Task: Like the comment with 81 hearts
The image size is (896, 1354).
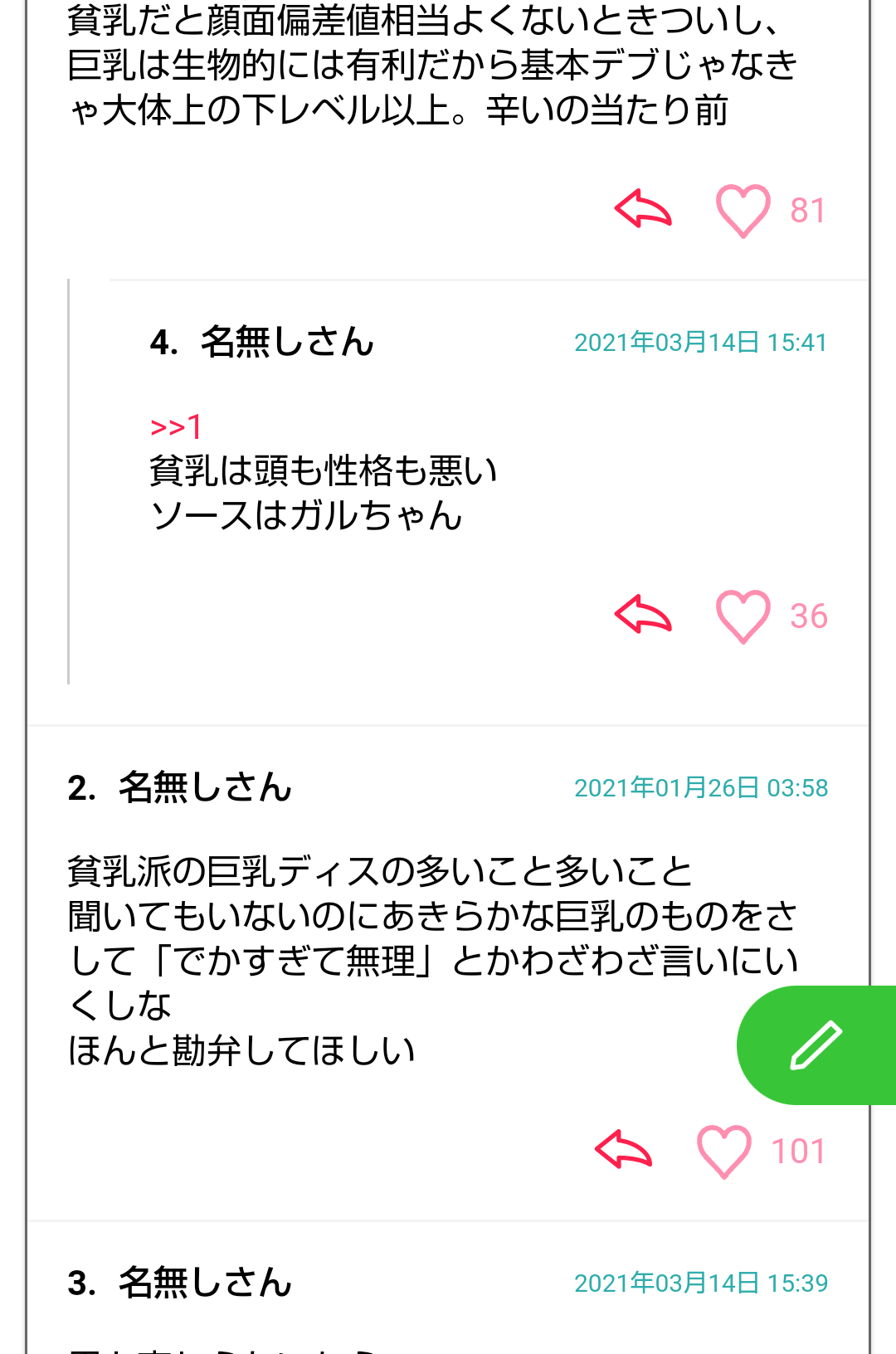Action: tap(743, 211)
